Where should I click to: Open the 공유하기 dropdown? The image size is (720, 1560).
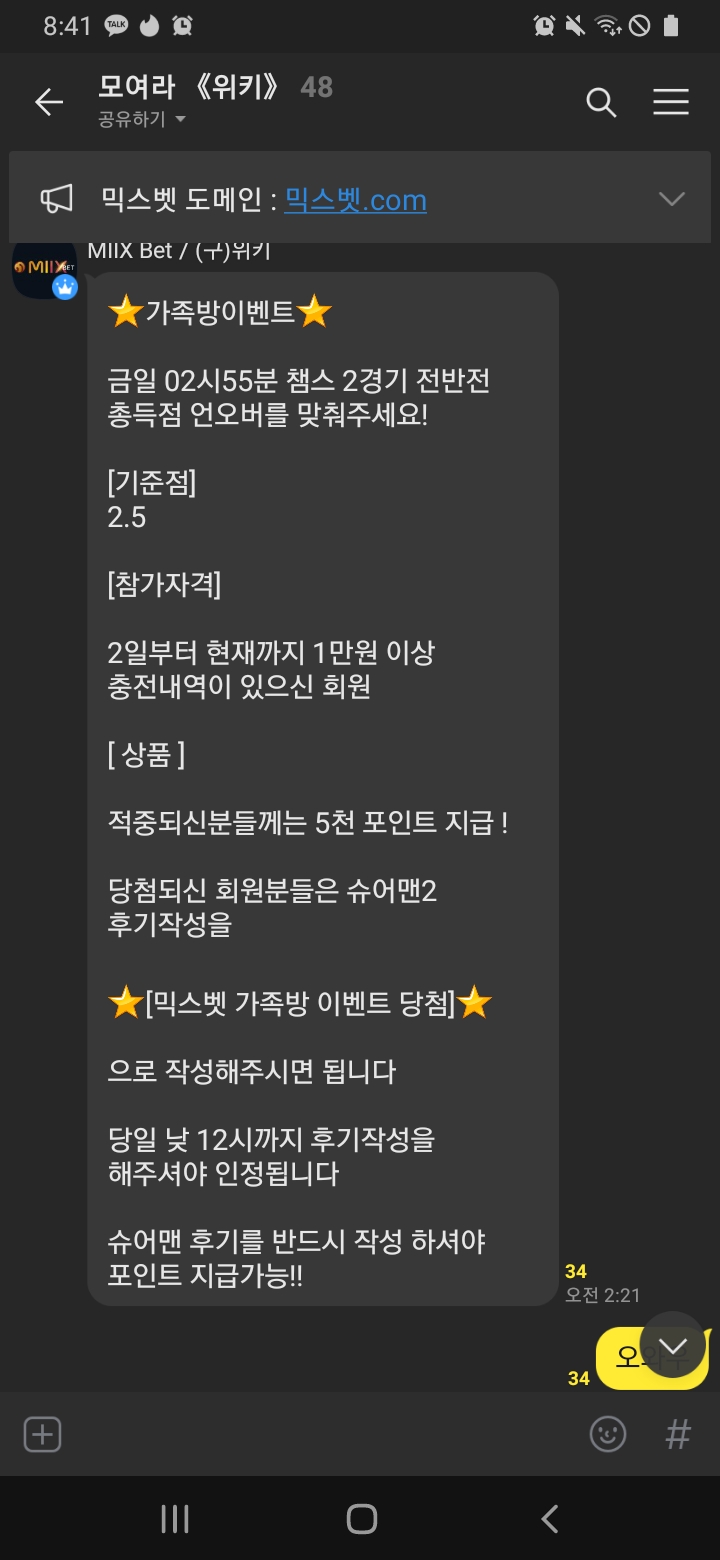(x=142, y=120)
